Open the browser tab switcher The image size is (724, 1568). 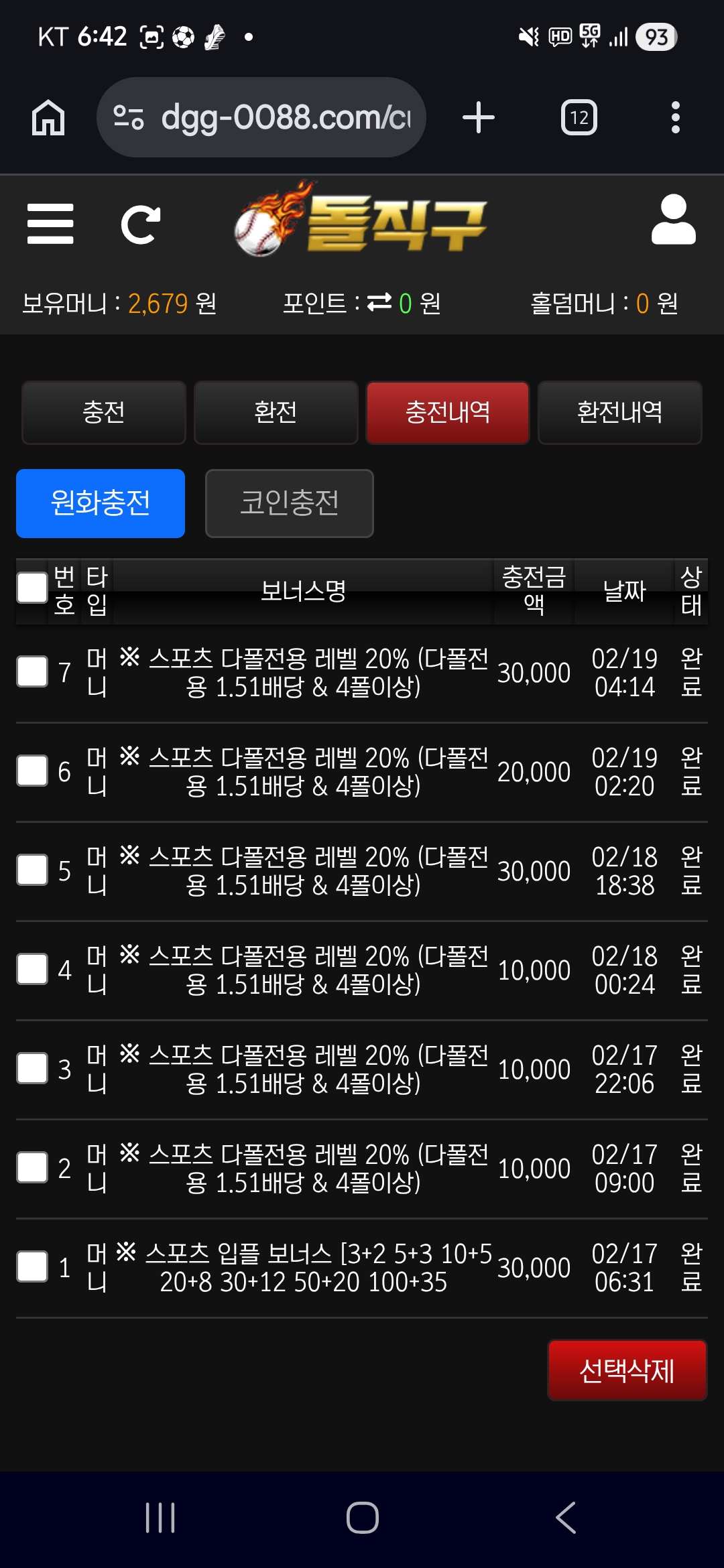click(x=579, y=118)
